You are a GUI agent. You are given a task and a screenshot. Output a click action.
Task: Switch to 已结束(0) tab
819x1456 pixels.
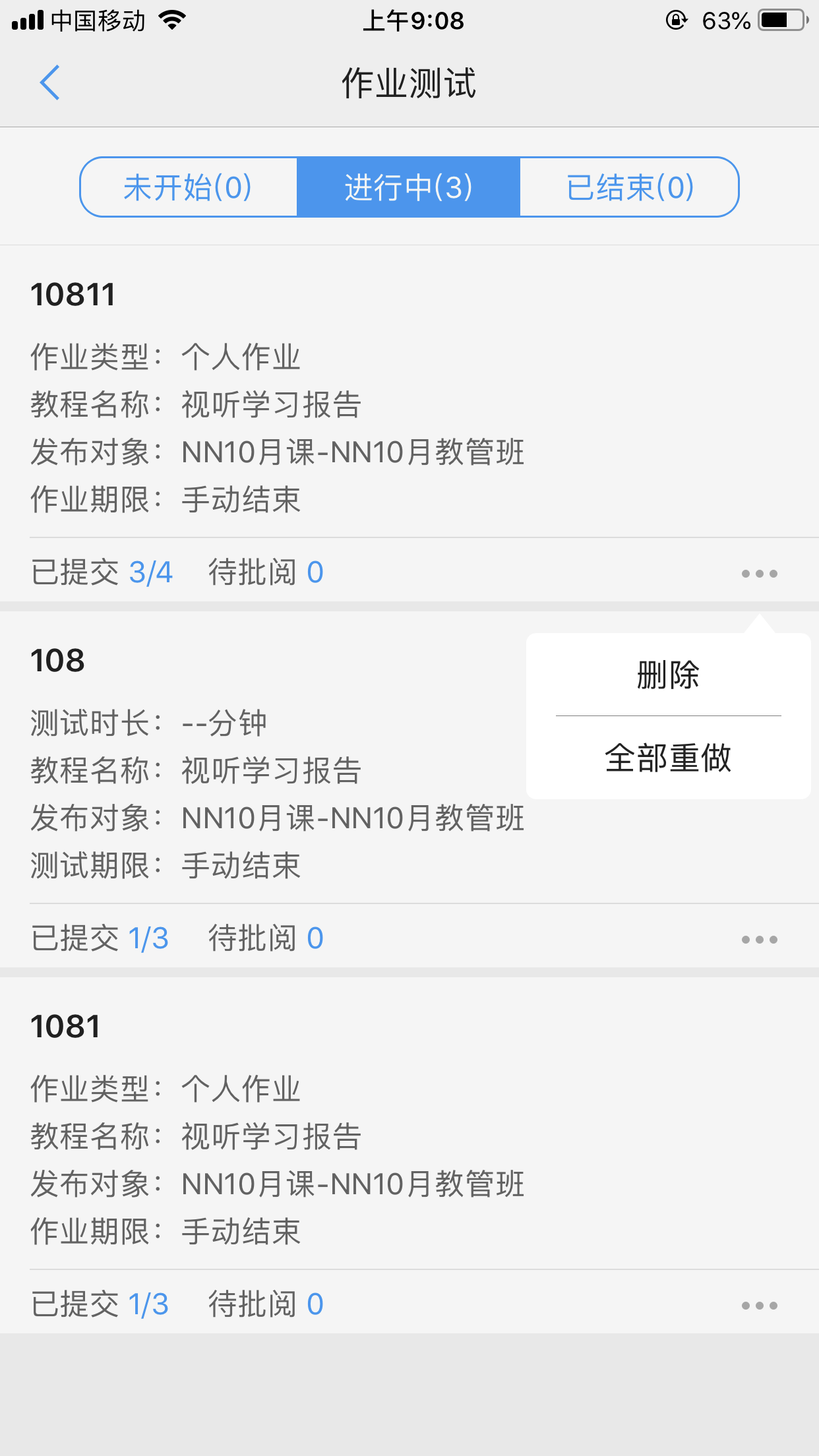[630, 187]
